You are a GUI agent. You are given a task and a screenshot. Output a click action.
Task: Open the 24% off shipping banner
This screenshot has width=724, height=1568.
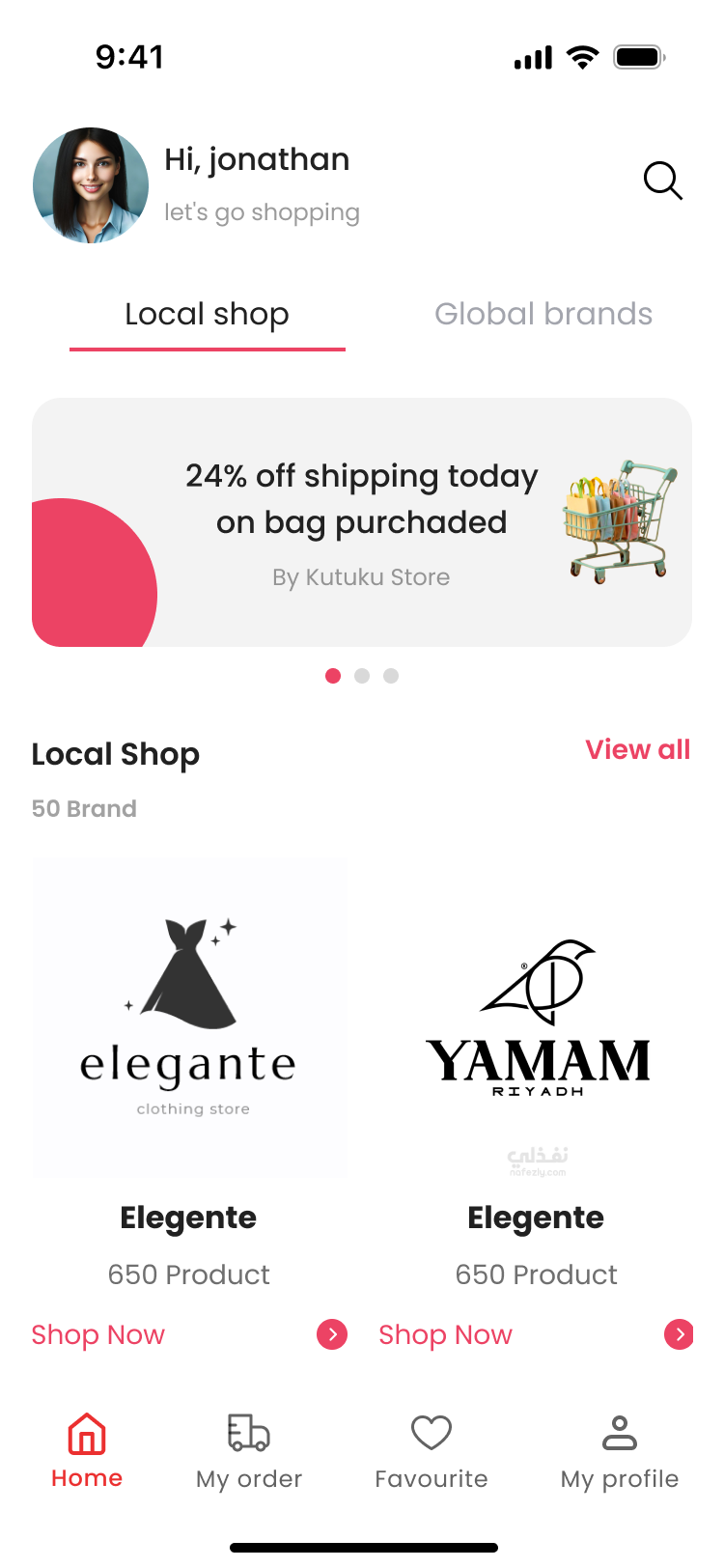(362, 522)
